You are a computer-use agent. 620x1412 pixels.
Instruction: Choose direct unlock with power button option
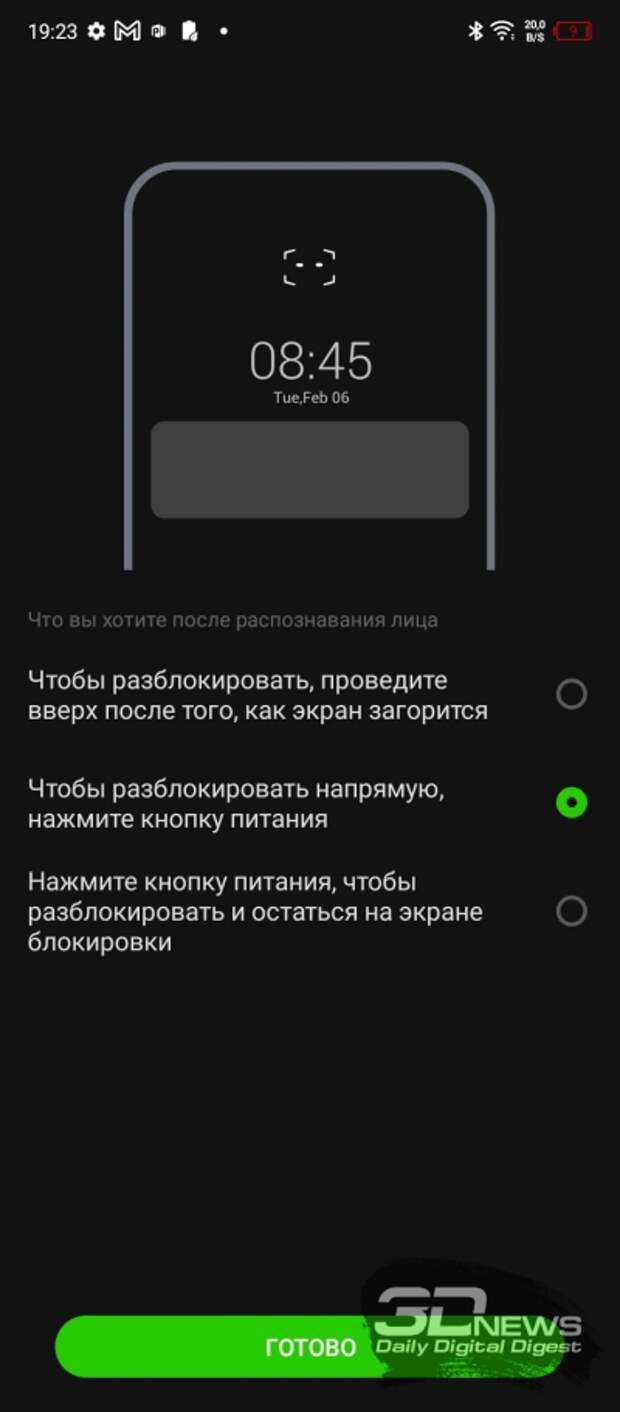(x=308, y=803)
